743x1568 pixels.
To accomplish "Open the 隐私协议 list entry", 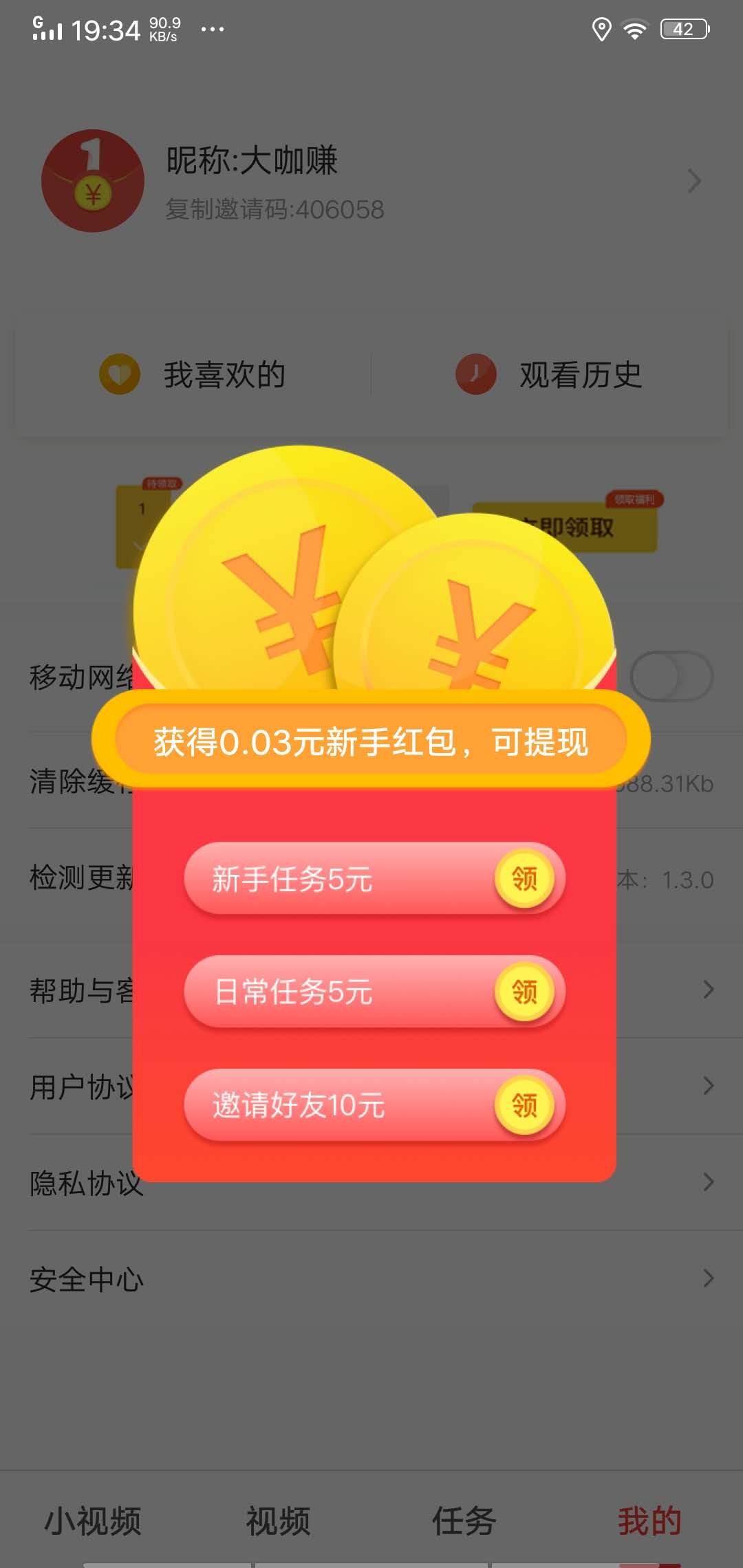I will click(85, 1183).
